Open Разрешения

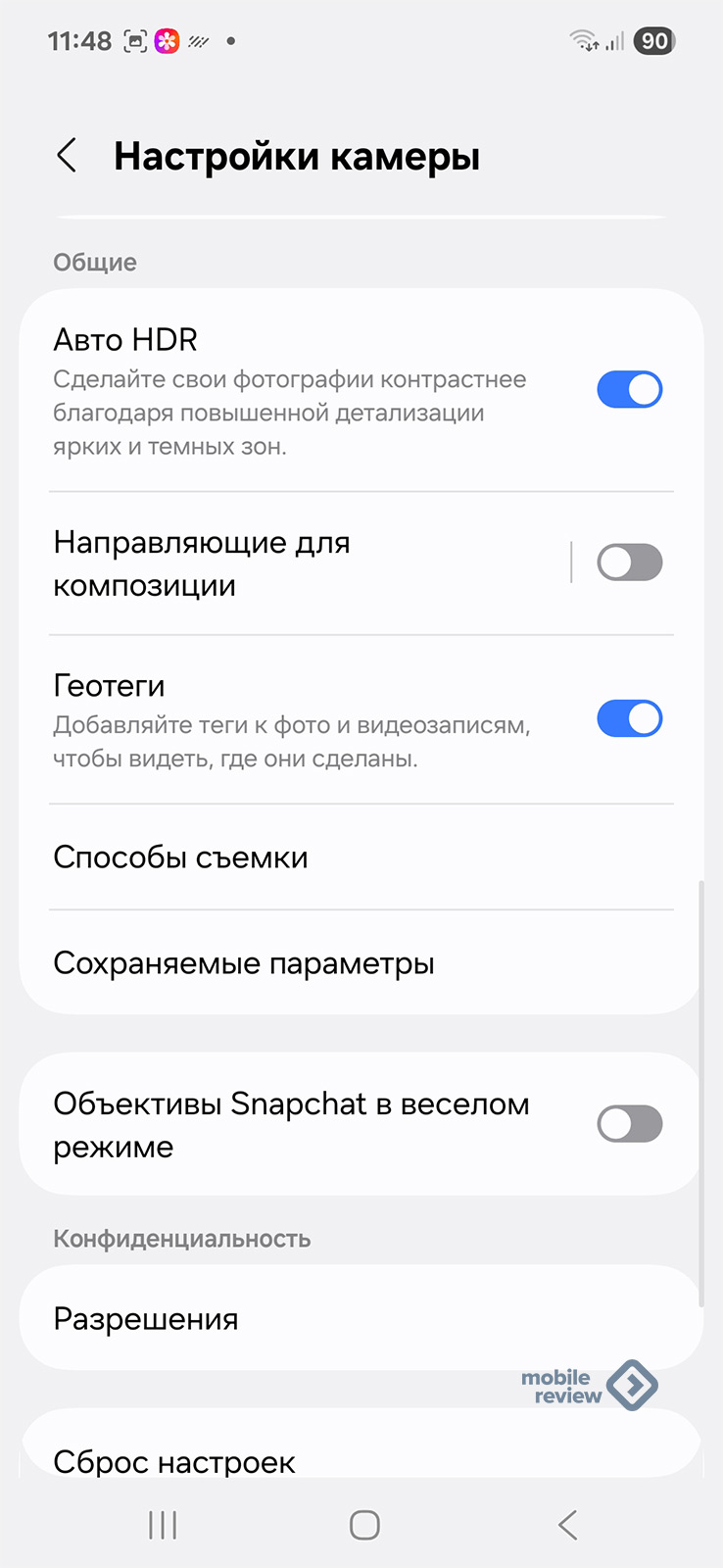pyautogui.click(x=361, y=1319)
